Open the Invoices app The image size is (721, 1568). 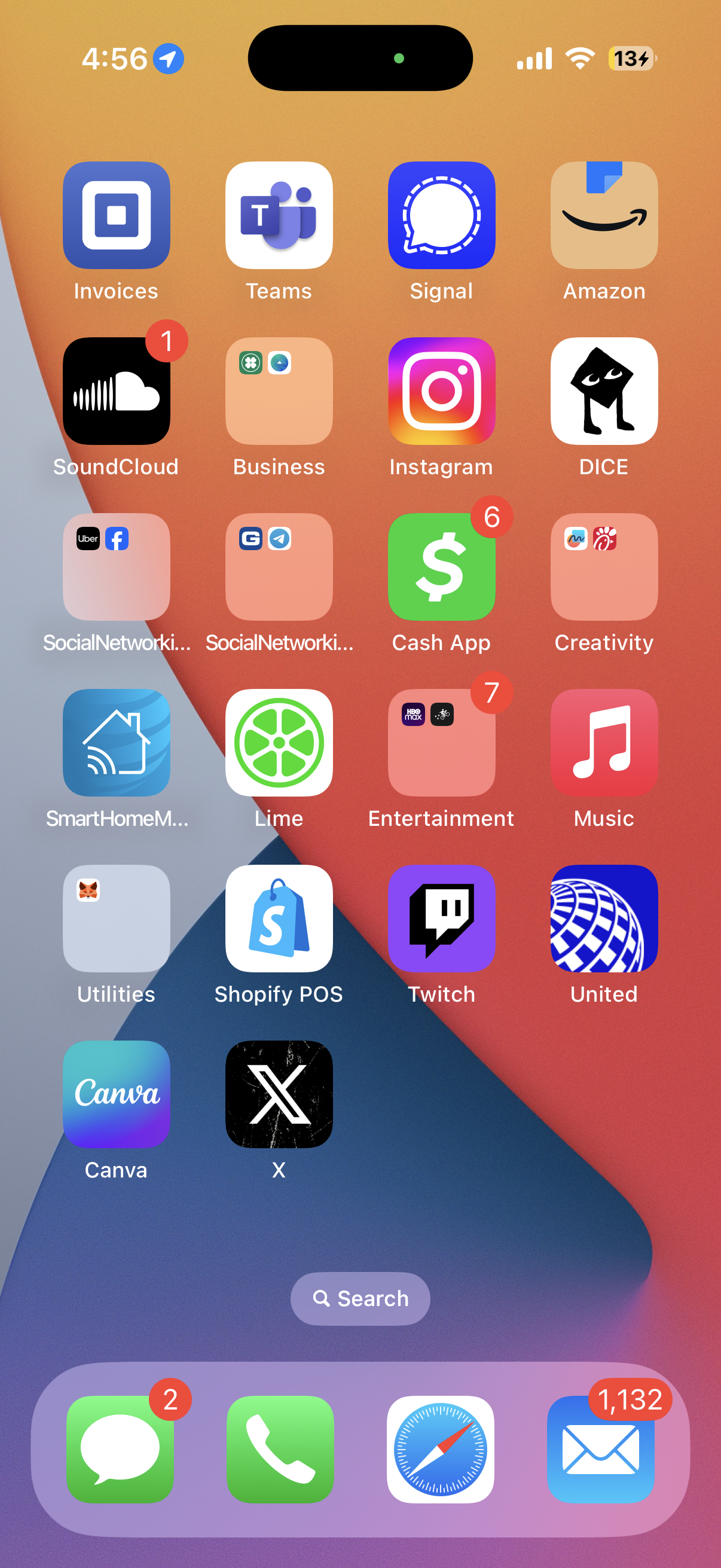click(x=116, y=215)
